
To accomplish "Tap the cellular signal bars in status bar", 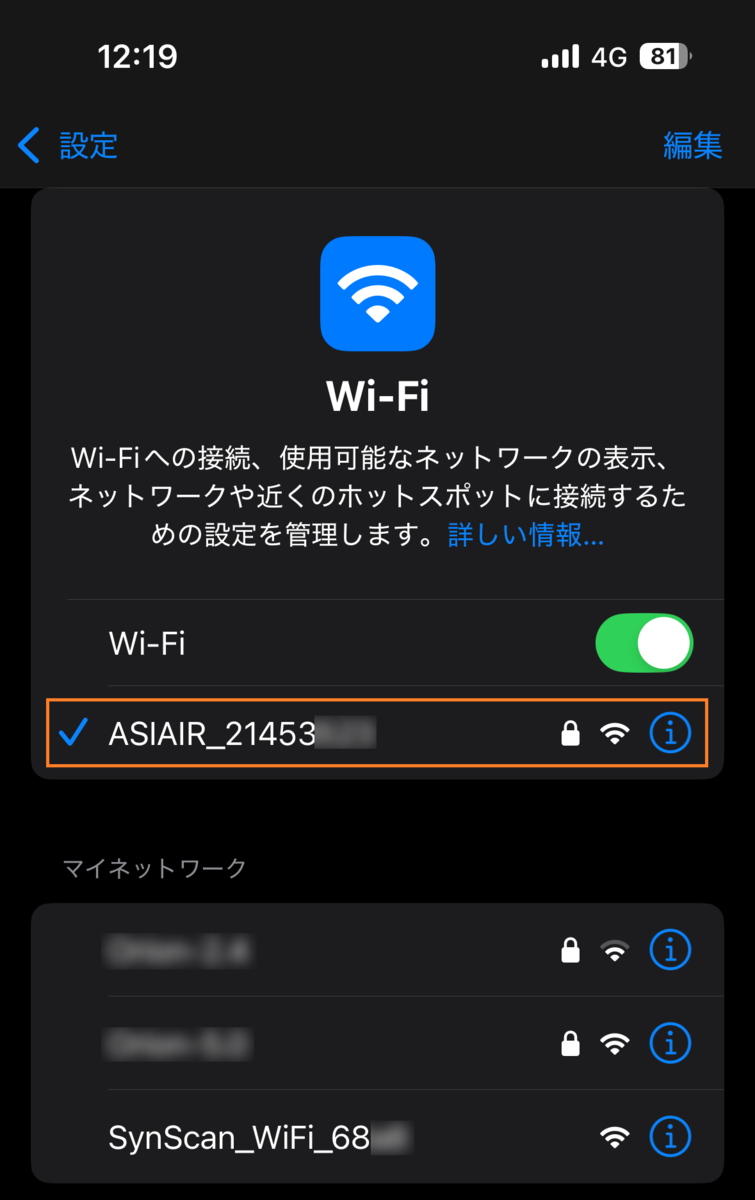I will coord(563,57).
